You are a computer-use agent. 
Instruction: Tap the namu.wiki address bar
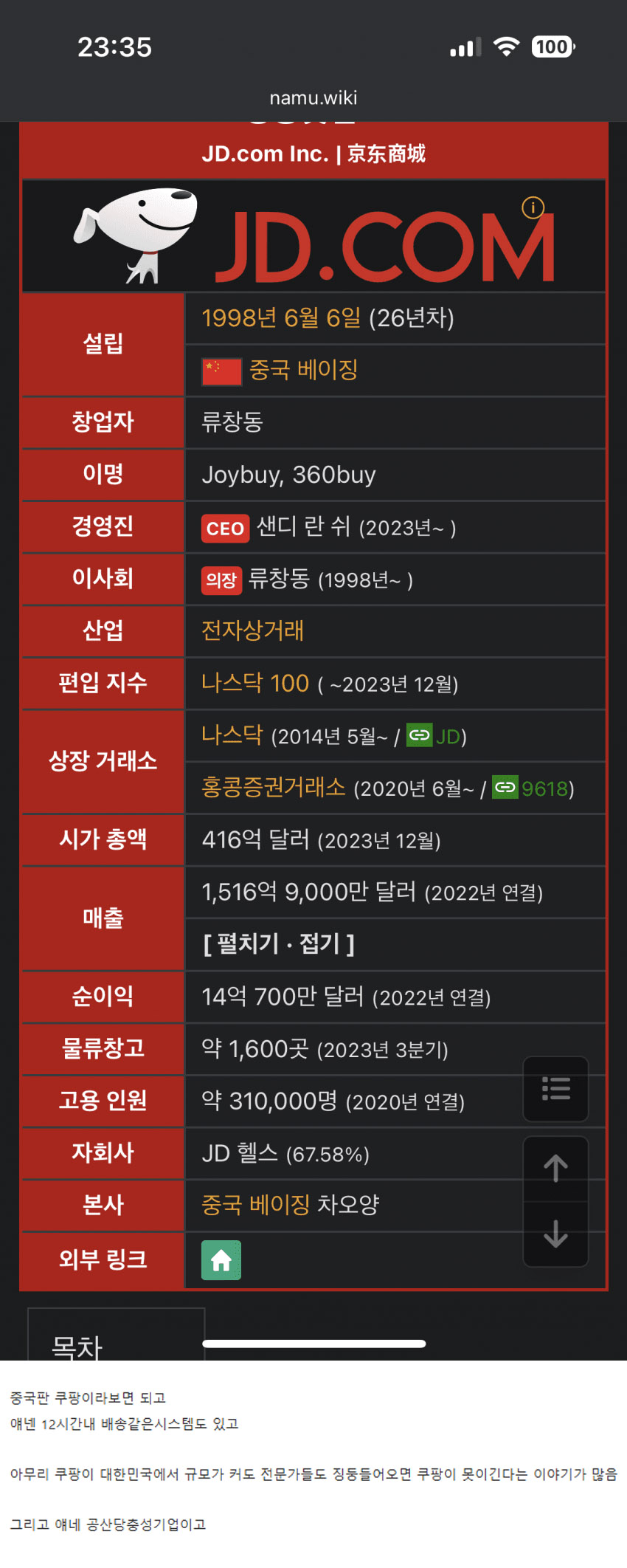pos(313,97)
